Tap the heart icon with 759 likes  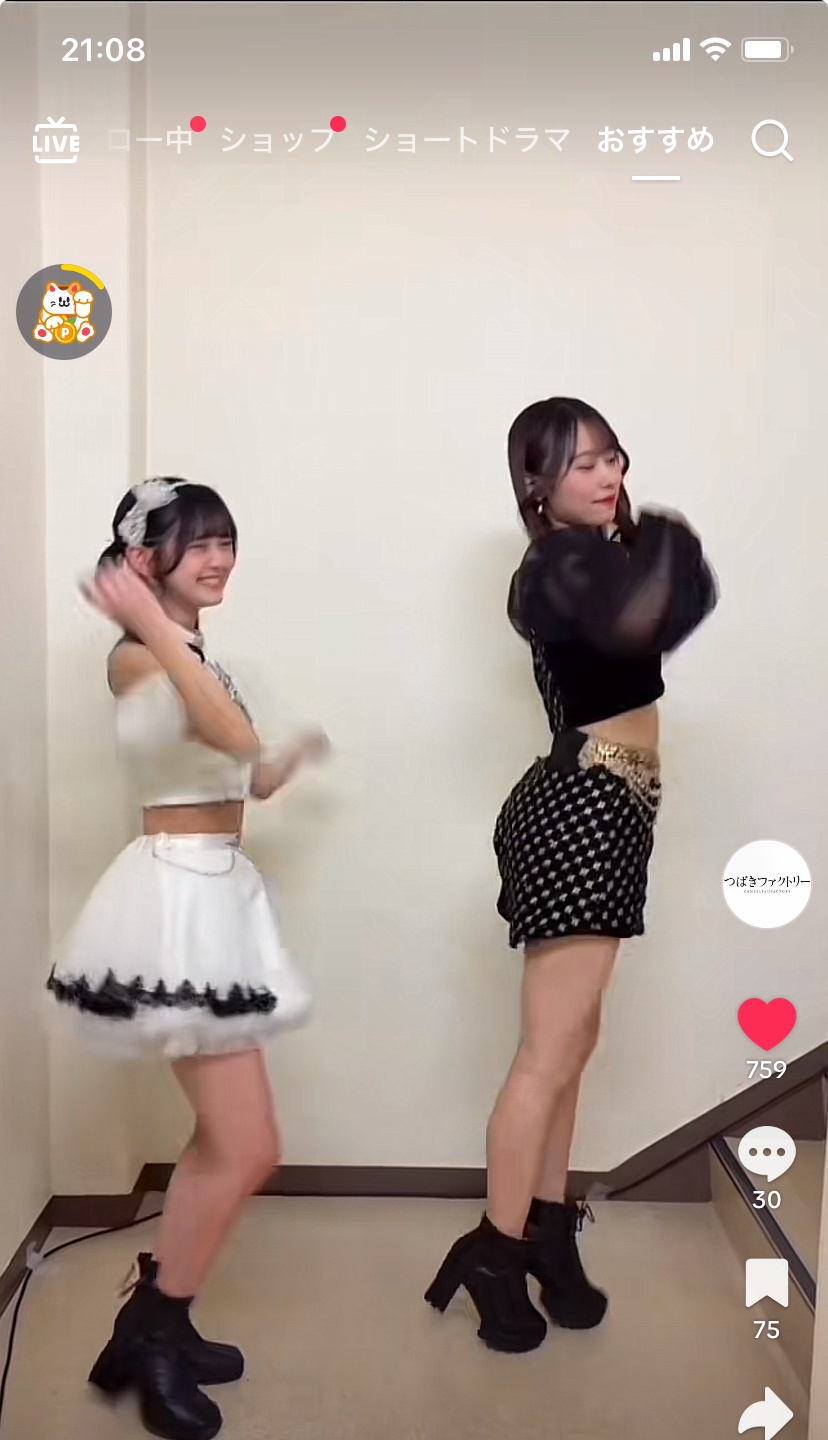767,1025
